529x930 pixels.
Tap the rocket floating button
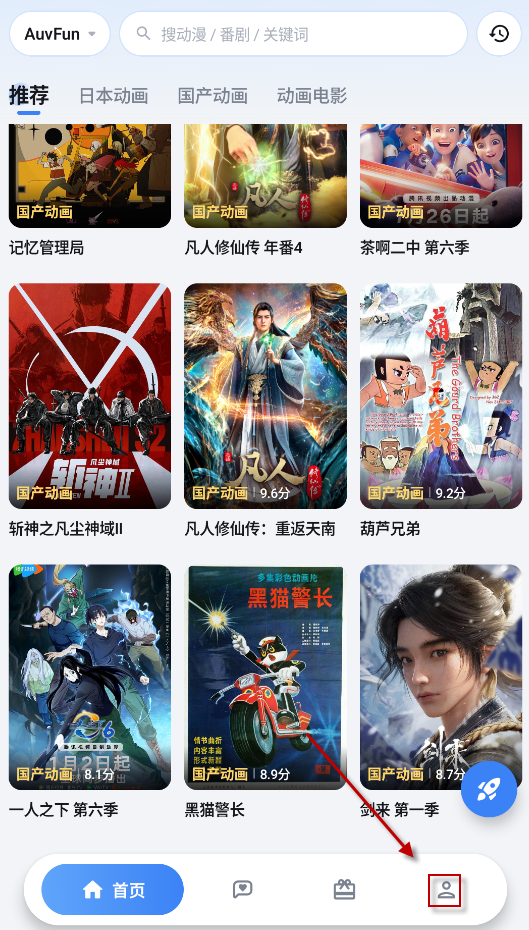489,789
